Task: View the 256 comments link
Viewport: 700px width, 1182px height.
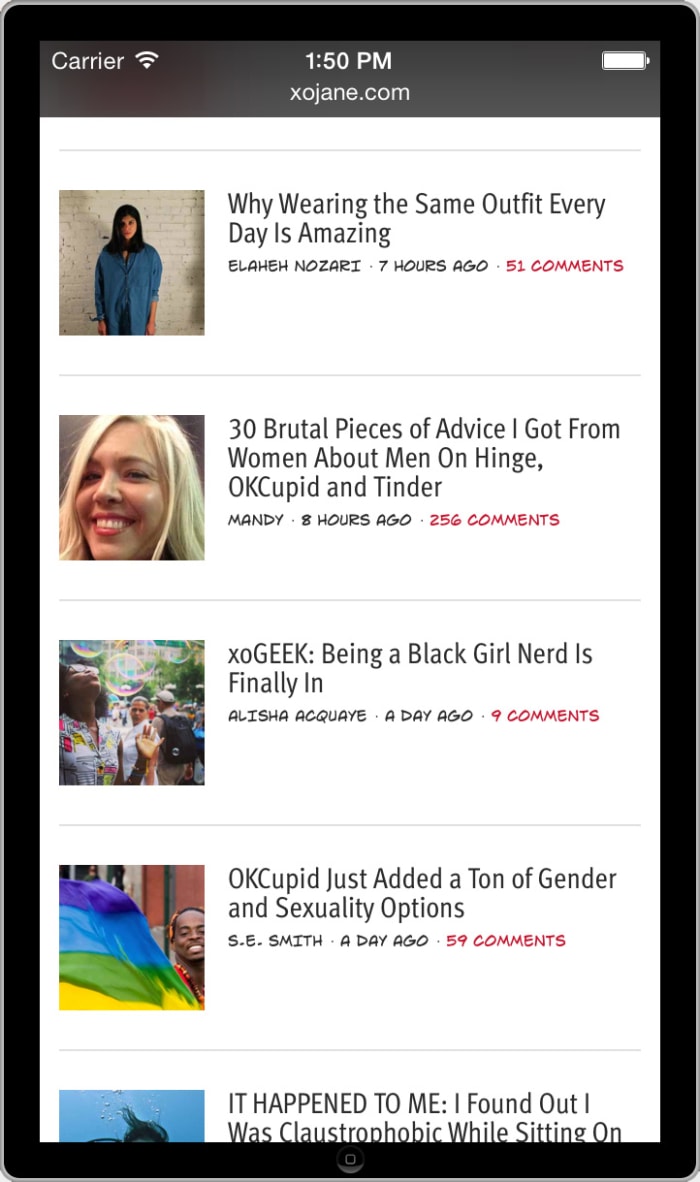Action: [x=494, y=519]
